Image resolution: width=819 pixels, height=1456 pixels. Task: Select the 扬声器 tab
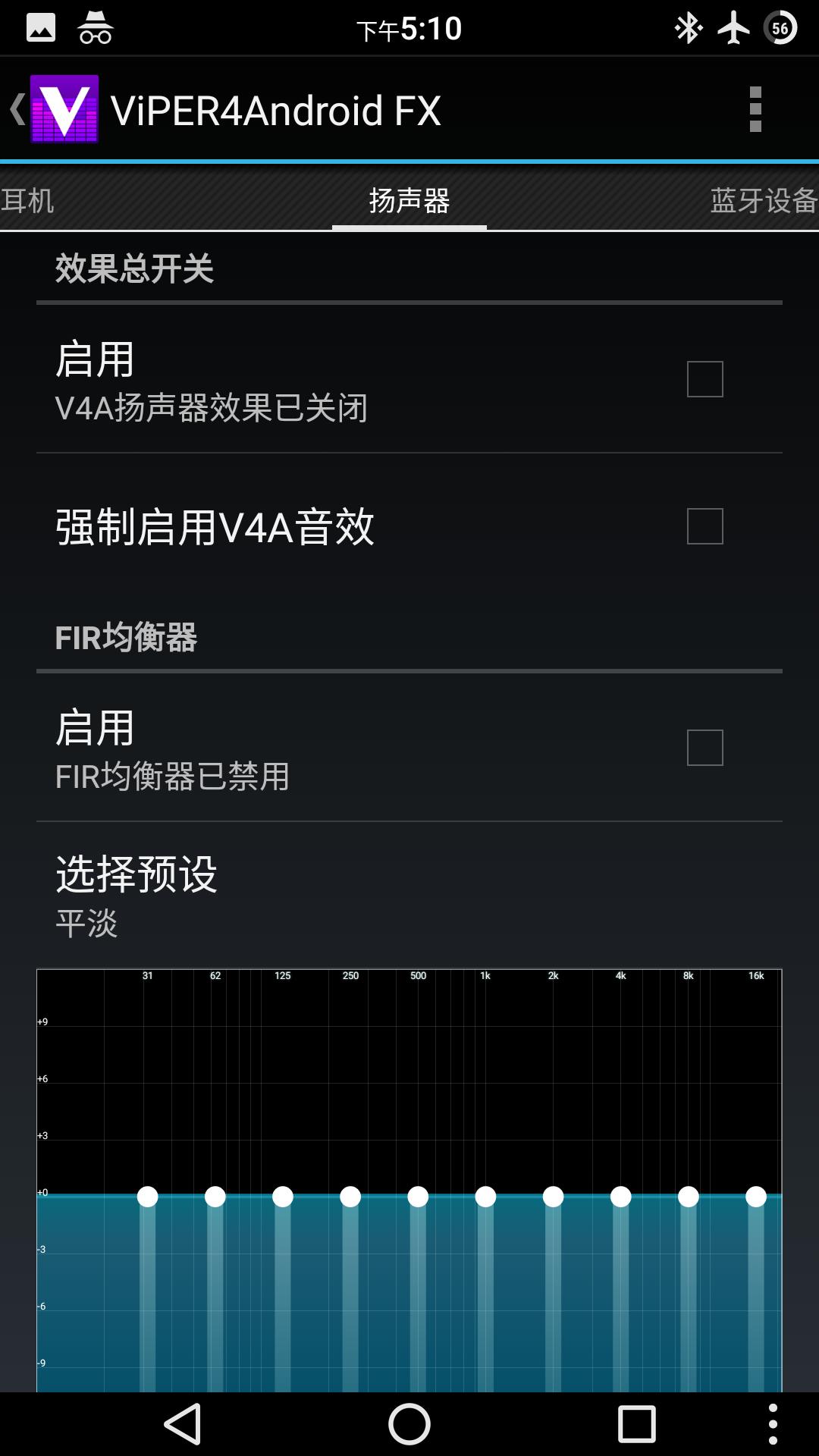(409, 201)
